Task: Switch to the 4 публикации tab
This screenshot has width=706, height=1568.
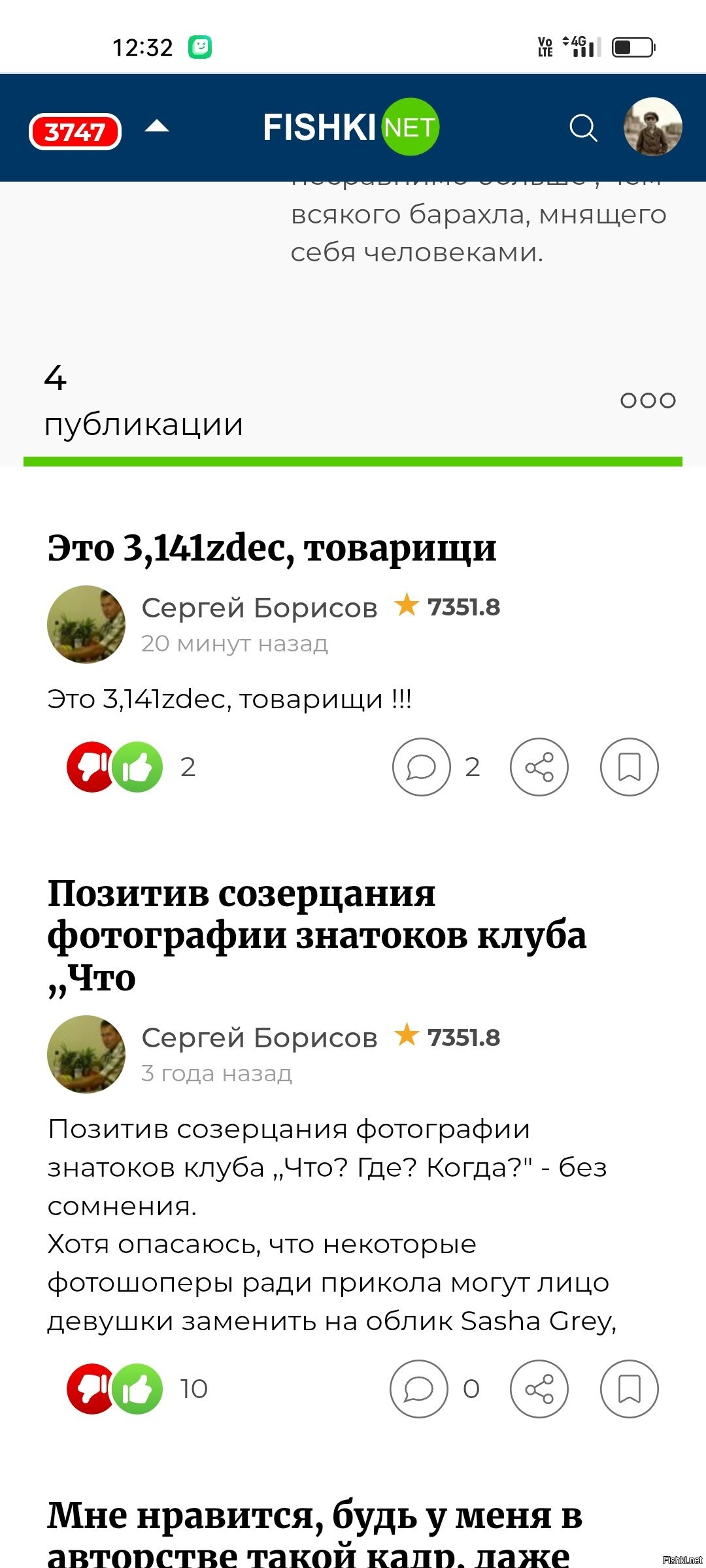Action: coord(144,400)
